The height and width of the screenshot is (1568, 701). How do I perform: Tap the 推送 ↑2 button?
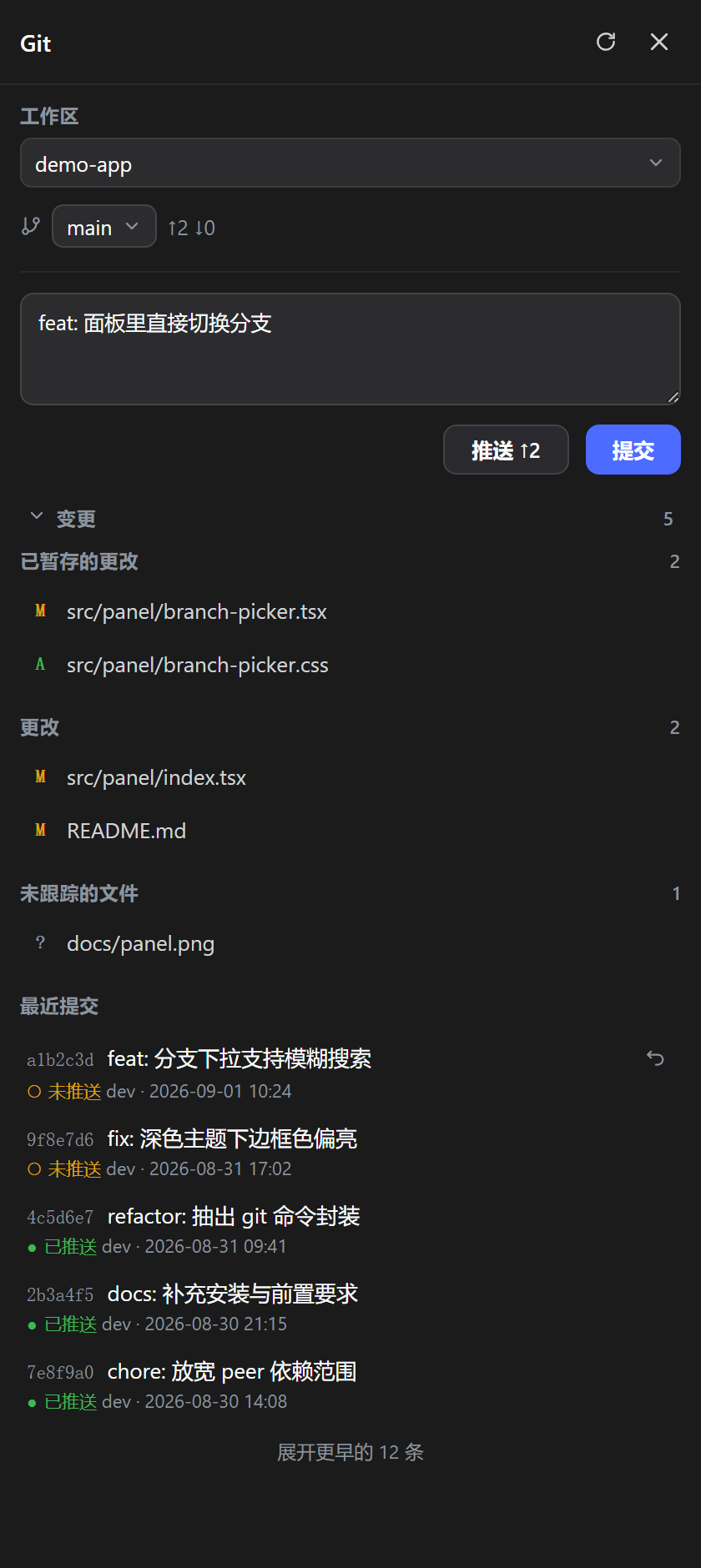[506, 450]
